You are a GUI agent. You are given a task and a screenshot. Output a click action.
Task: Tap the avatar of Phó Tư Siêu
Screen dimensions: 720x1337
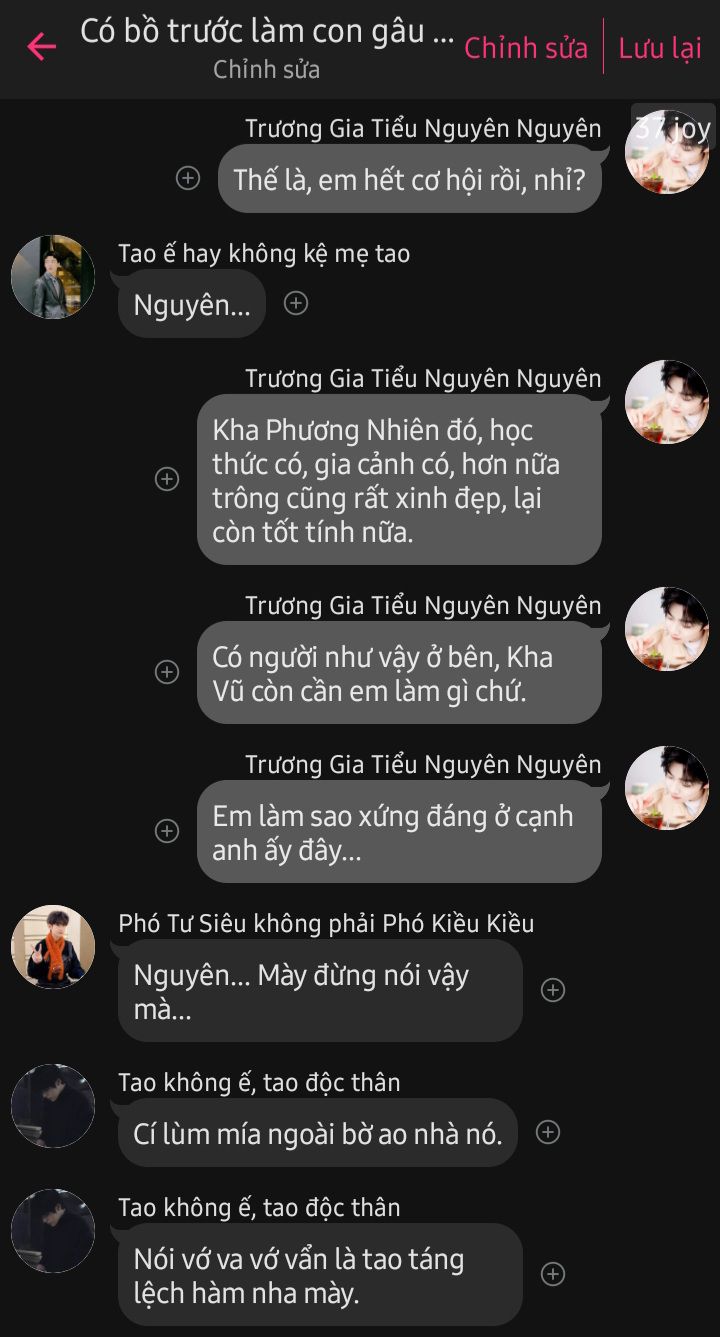pos(53,947)
